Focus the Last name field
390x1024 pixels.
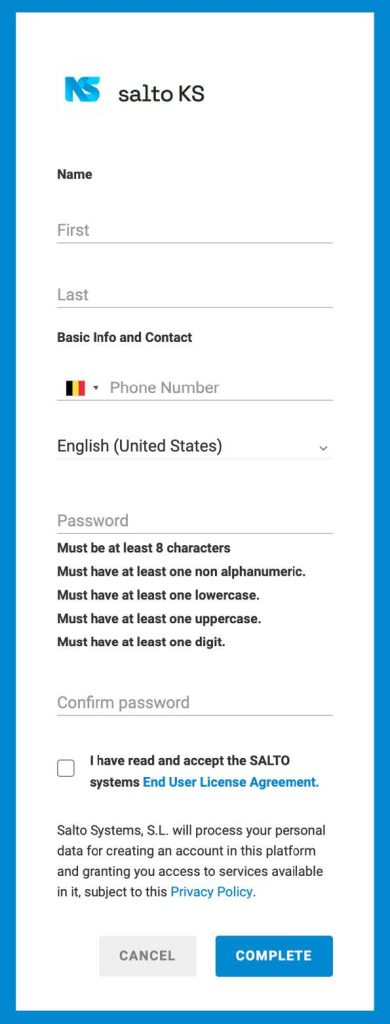(195, 295)
